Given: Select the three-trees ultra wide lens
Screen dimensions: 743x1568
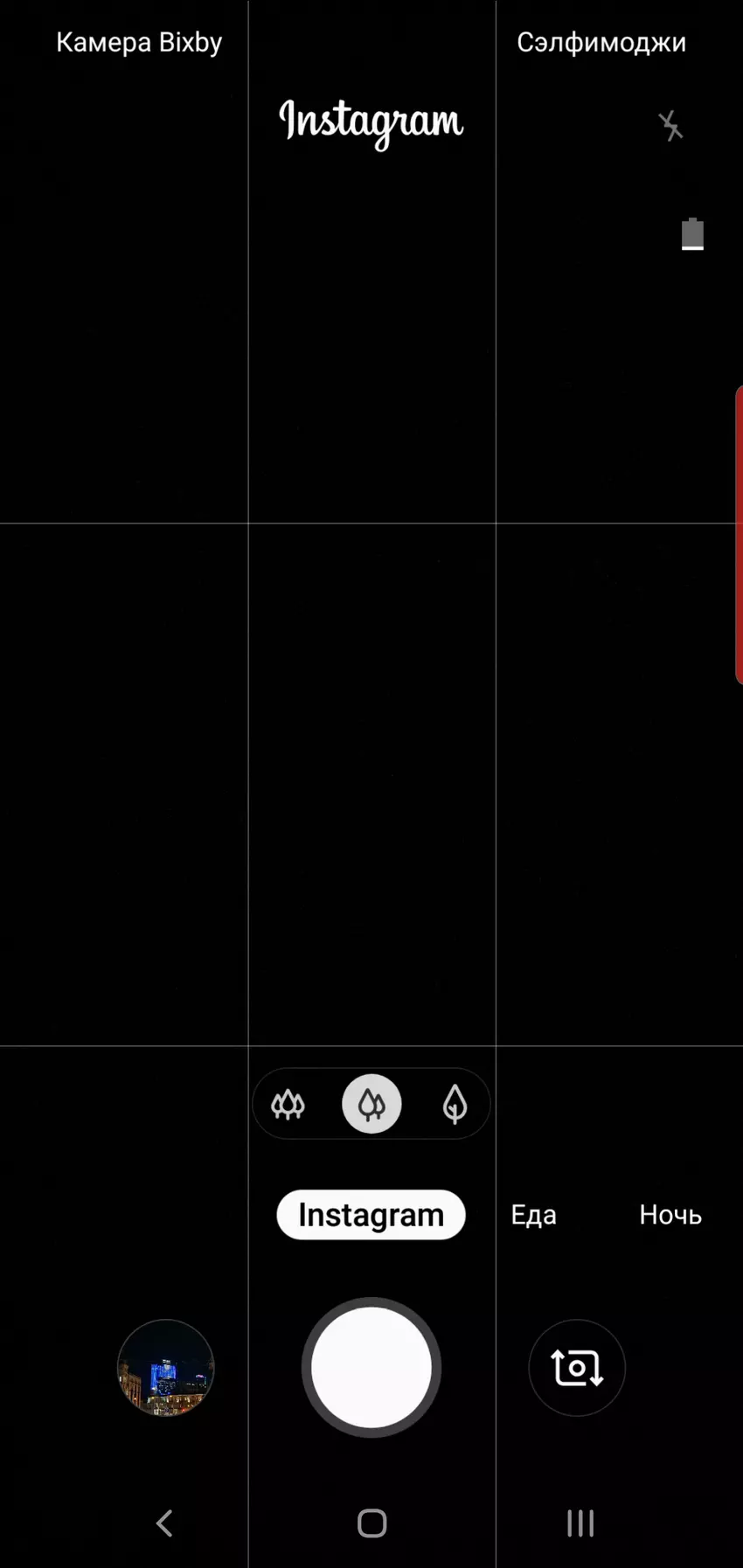Looking at the screenshot, I should pyautogui.click(x=288, y=1104).
